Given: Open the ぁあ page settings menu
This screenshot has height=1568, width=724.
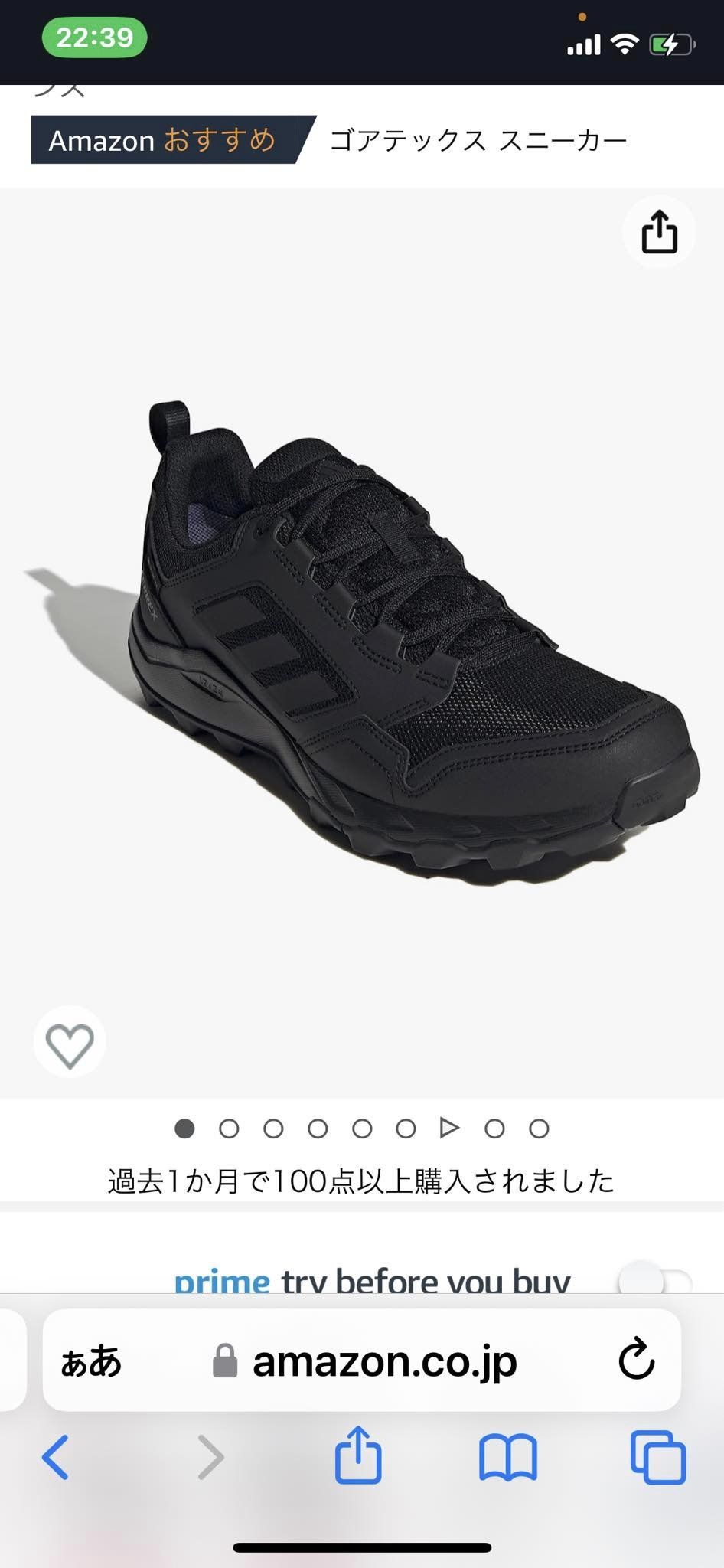Looking at the screenshot, I should click(x=91, y=1362).
